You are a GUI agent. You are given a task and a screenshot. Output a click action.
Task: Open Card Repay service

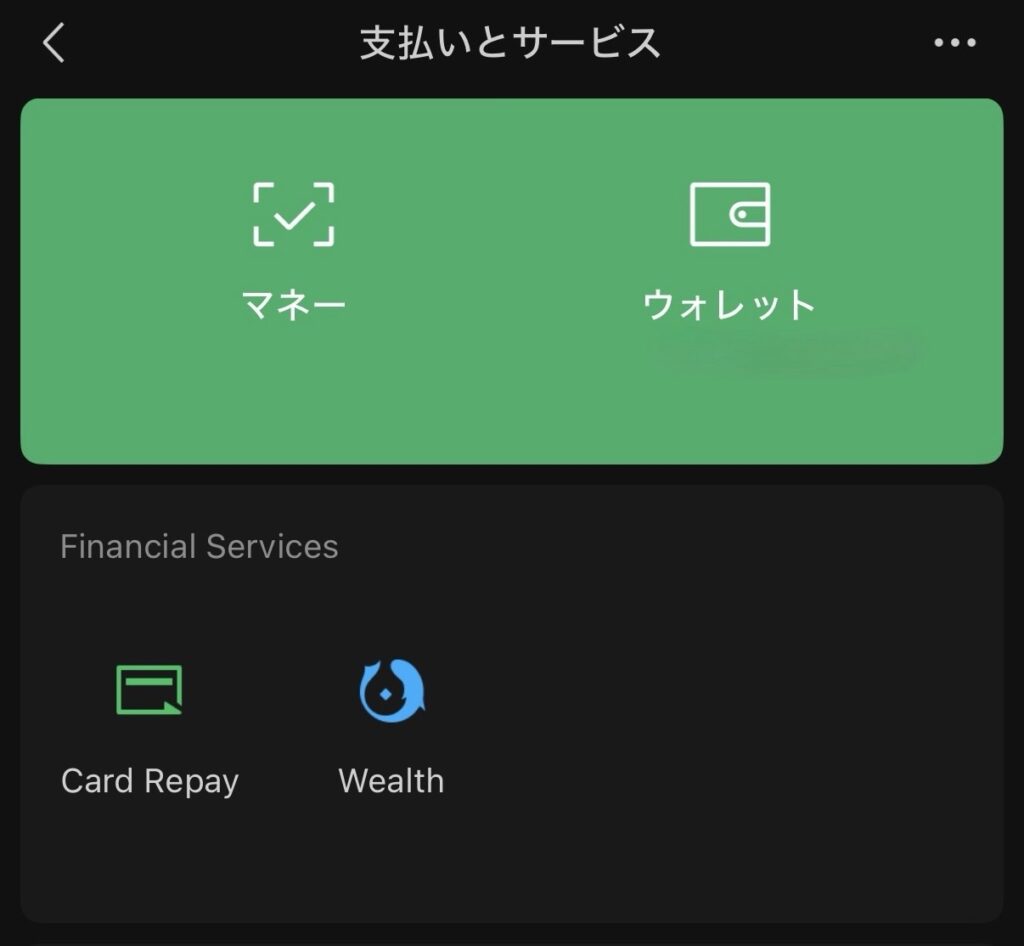coord(150,731)
